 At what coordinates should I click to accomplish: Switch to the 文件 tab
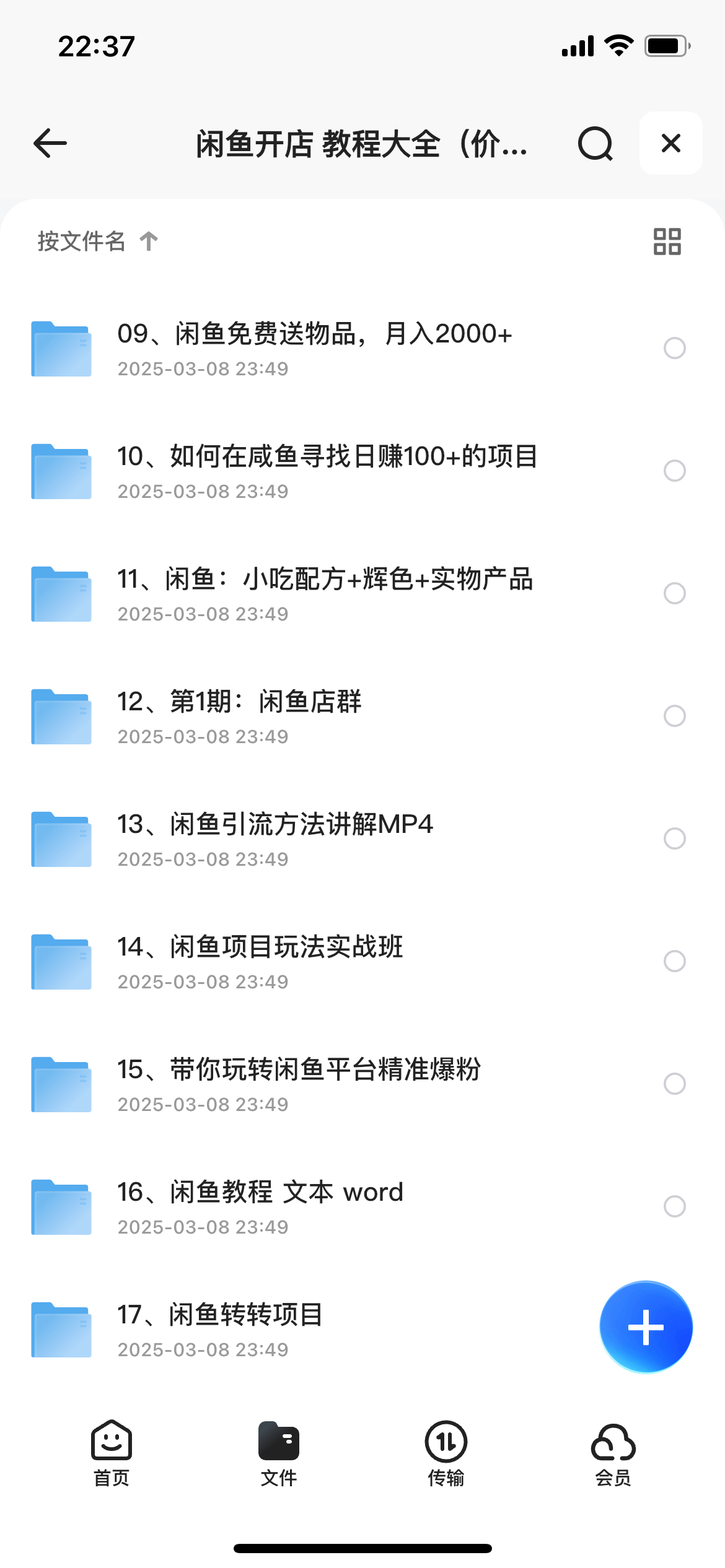(279, 1453)
